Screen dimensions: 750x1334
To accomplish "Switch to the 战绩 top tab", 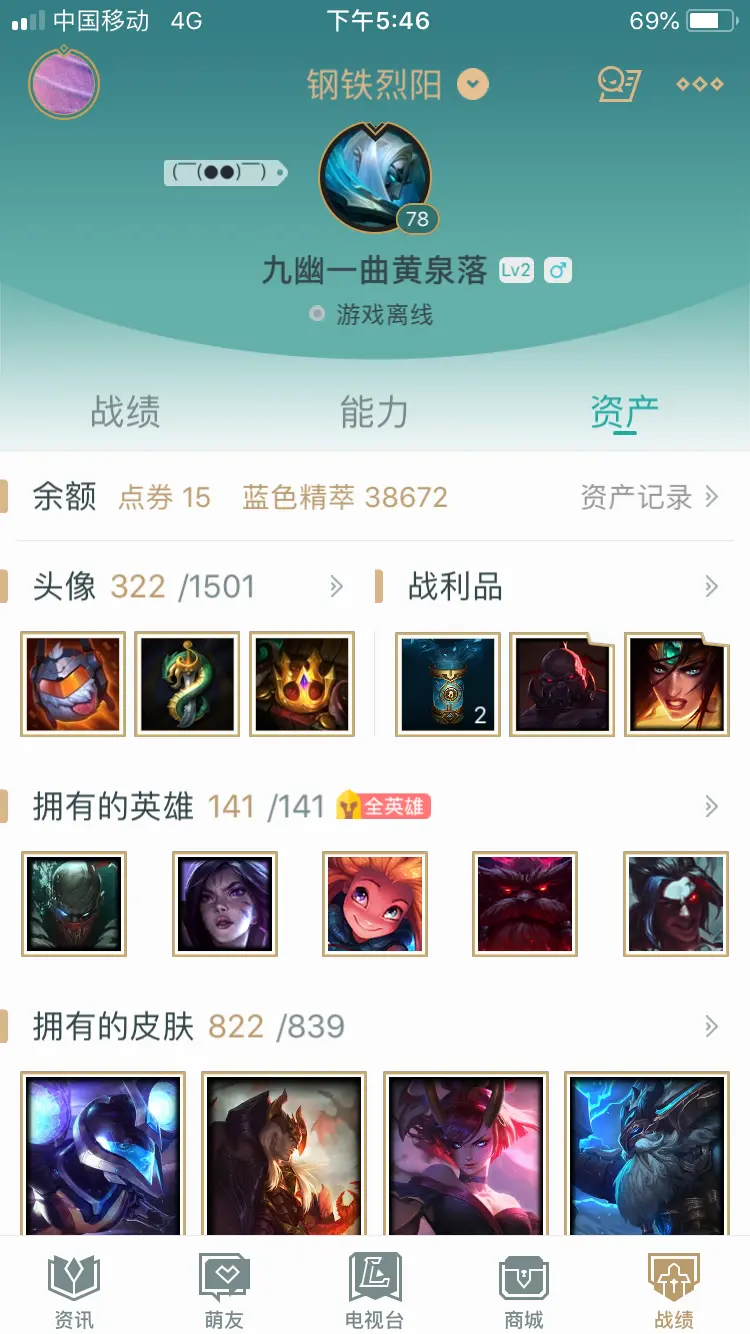I will (125, 411).
